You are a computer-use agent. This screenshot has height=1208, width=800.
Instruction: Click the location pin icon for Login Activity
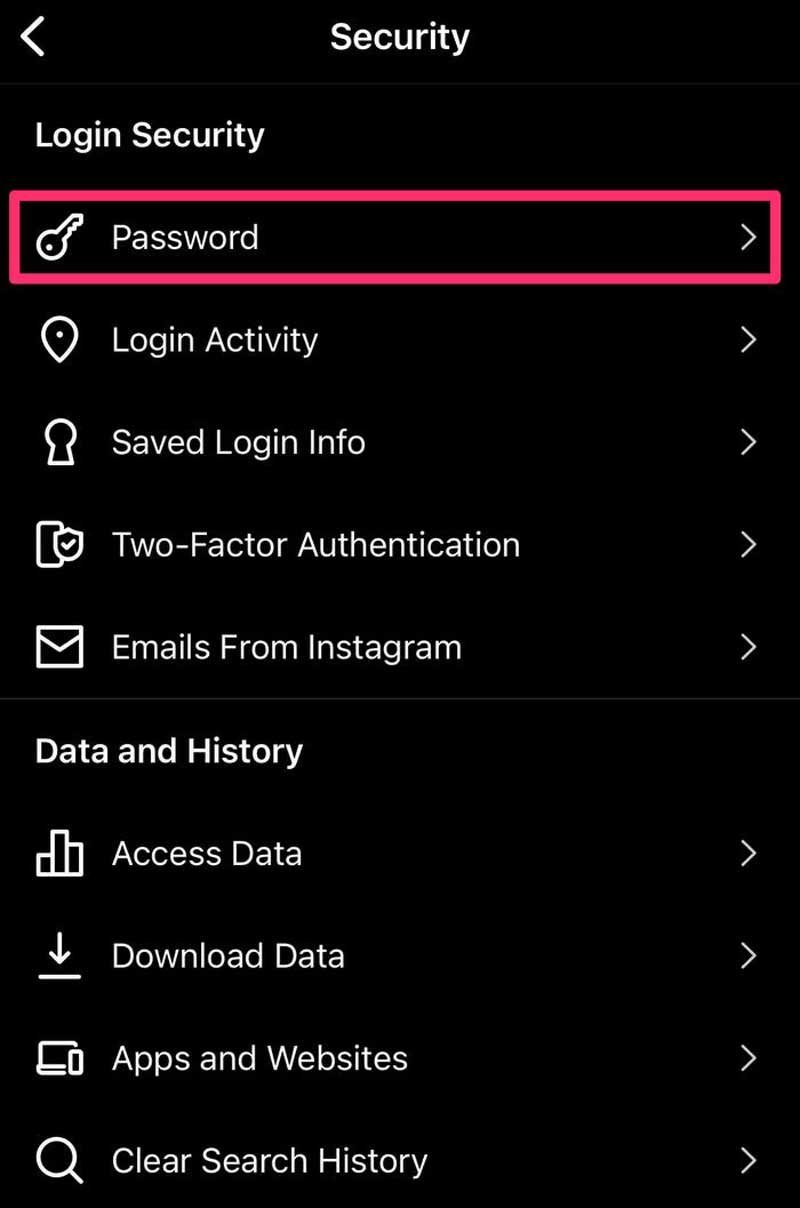coord(60,339)
